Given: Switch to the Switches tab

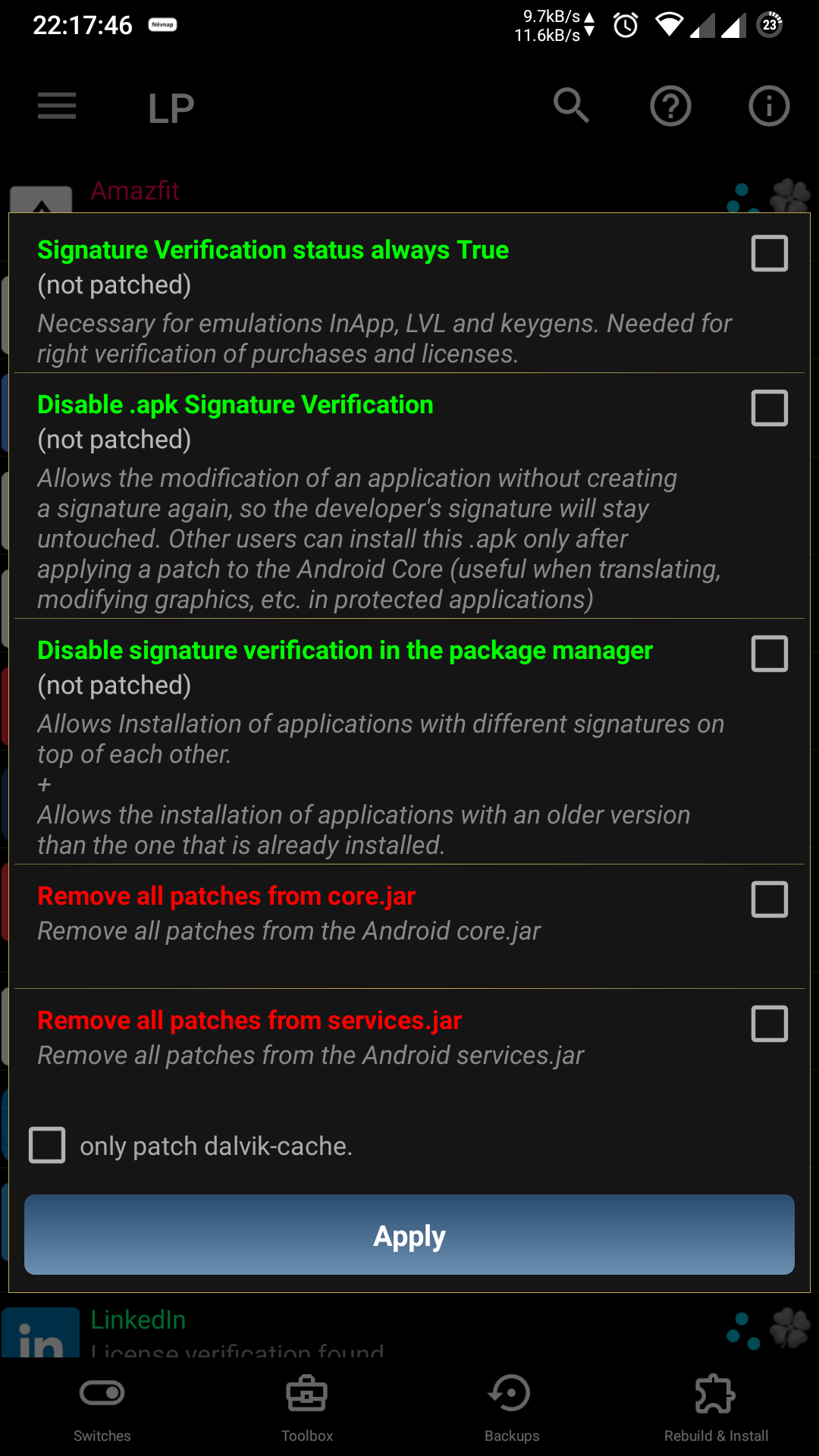Looking at the screenshot, I should click(102, 1407).
